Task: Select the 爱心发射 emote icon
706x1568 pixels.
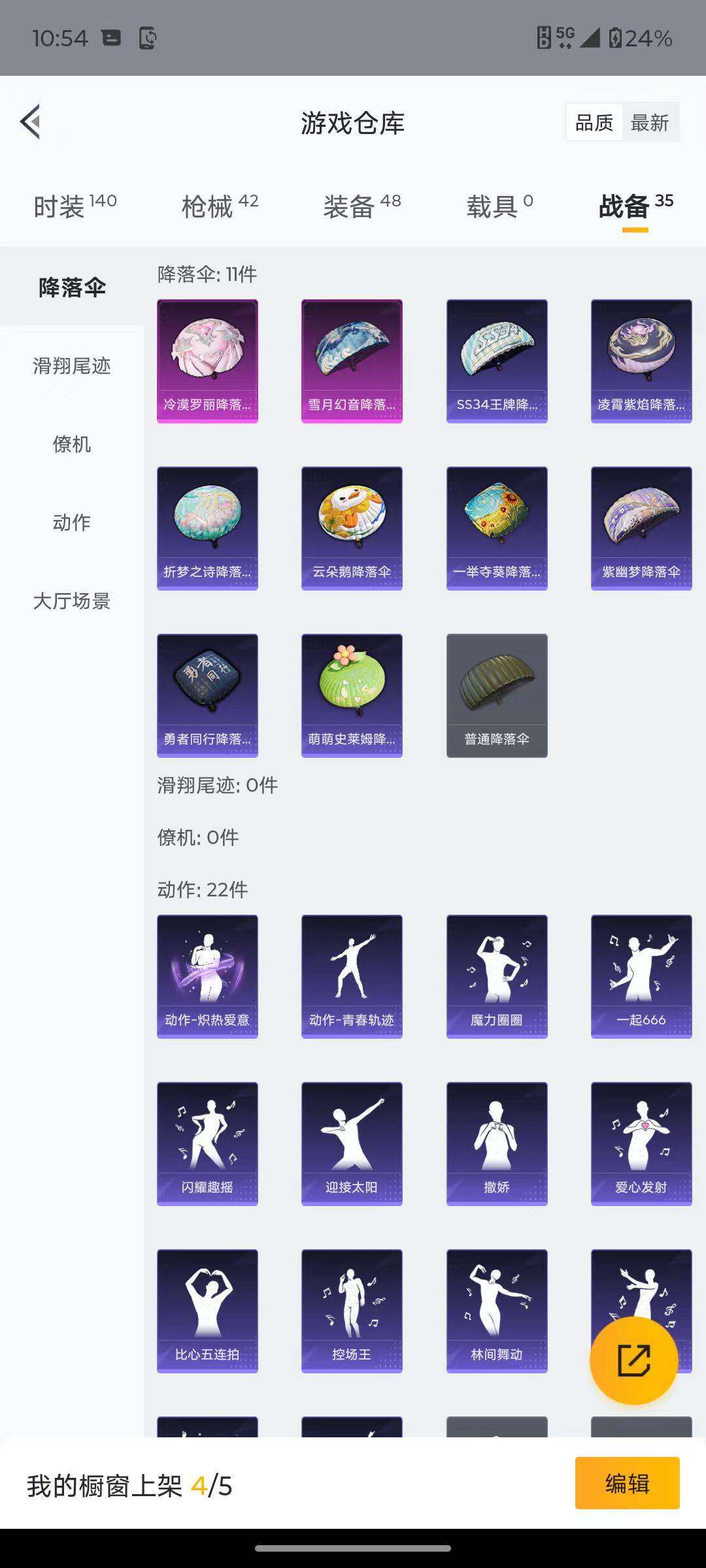Action: [x=641, y=1143]
